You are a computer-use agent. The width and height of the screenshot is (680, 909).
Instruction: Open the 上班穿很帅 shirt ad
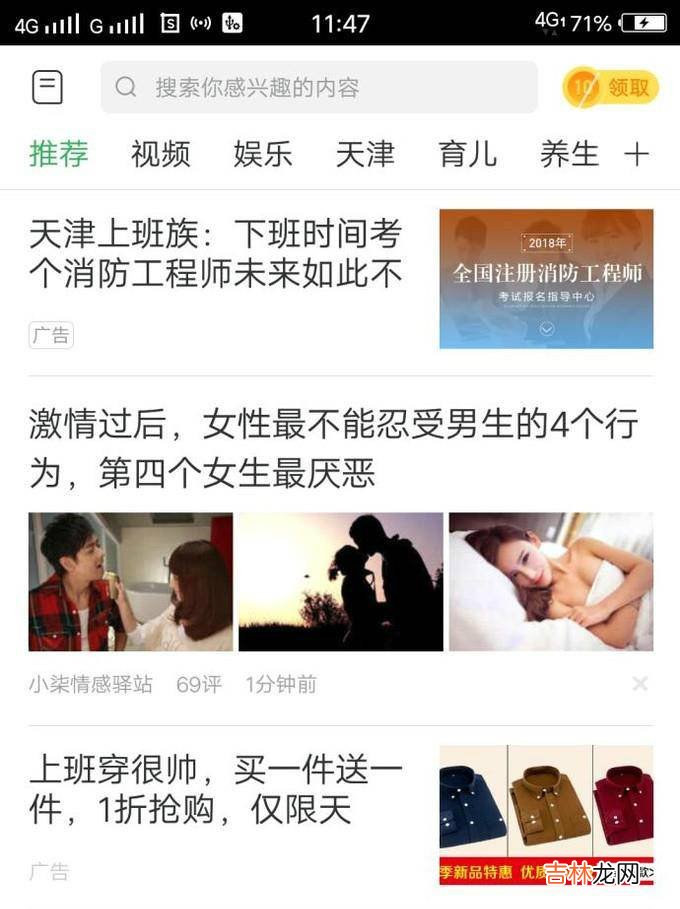point(216,790)
